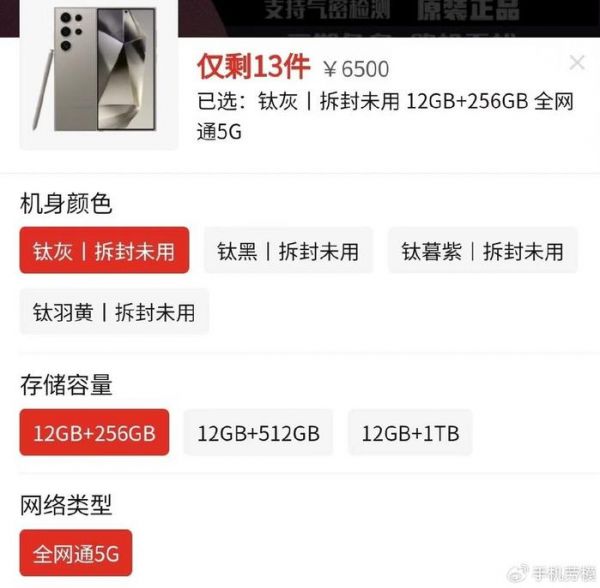This screenshot has width=600, height=588.
Task: Pick 钛暮紫 | 拆封未用 color
Action: pyautogui.click(x=482, y=251)
